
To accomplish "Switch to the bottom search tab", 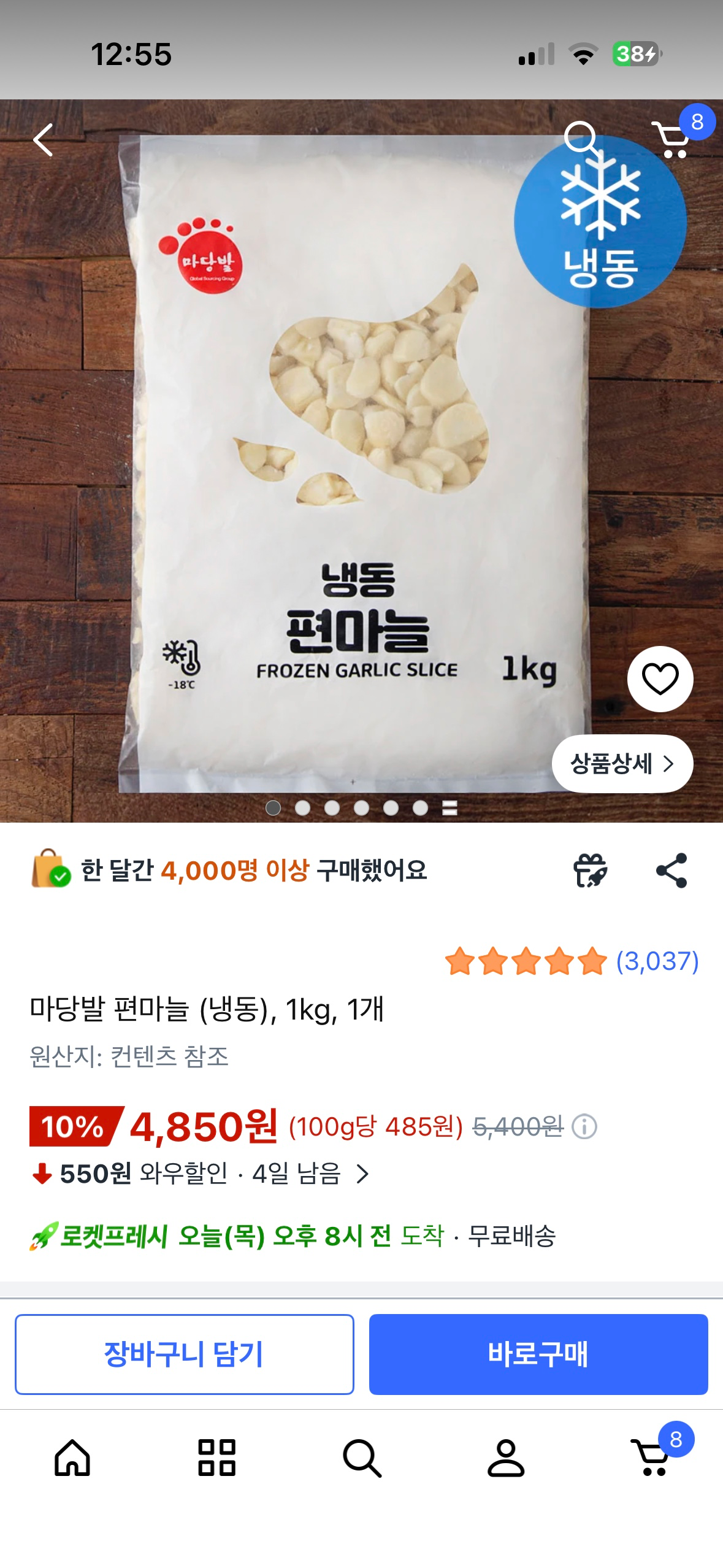I will coord(362,1457).
